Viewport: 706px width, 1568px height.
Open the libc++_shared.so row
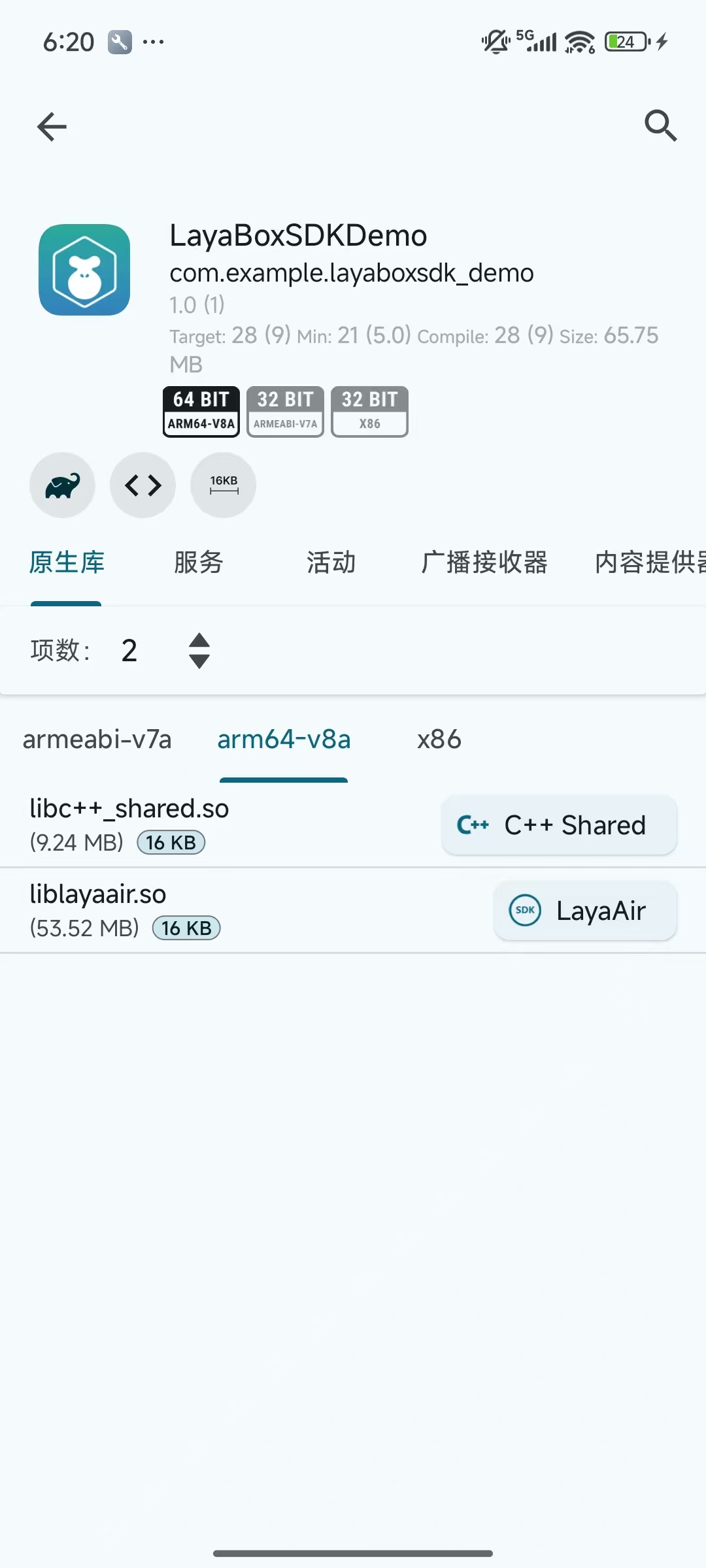point(196,825)
